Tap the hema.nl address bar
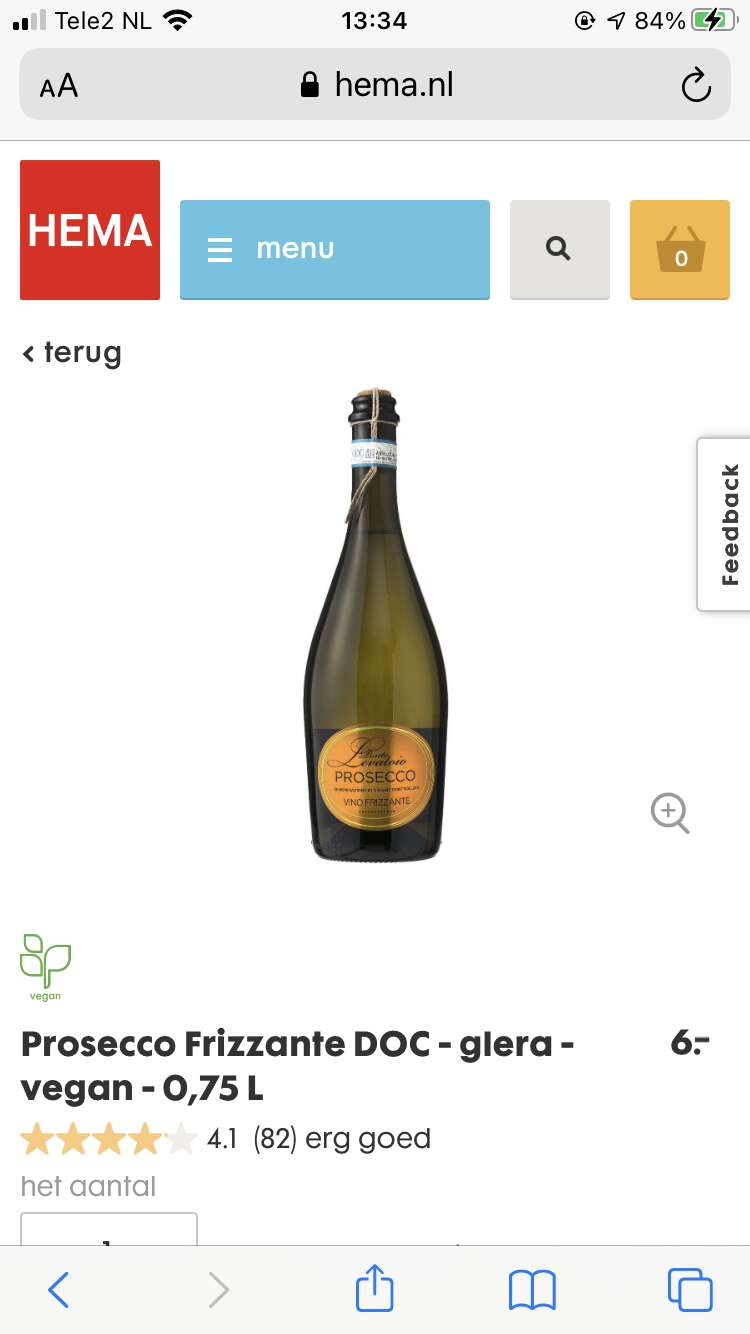 [375, 85]
